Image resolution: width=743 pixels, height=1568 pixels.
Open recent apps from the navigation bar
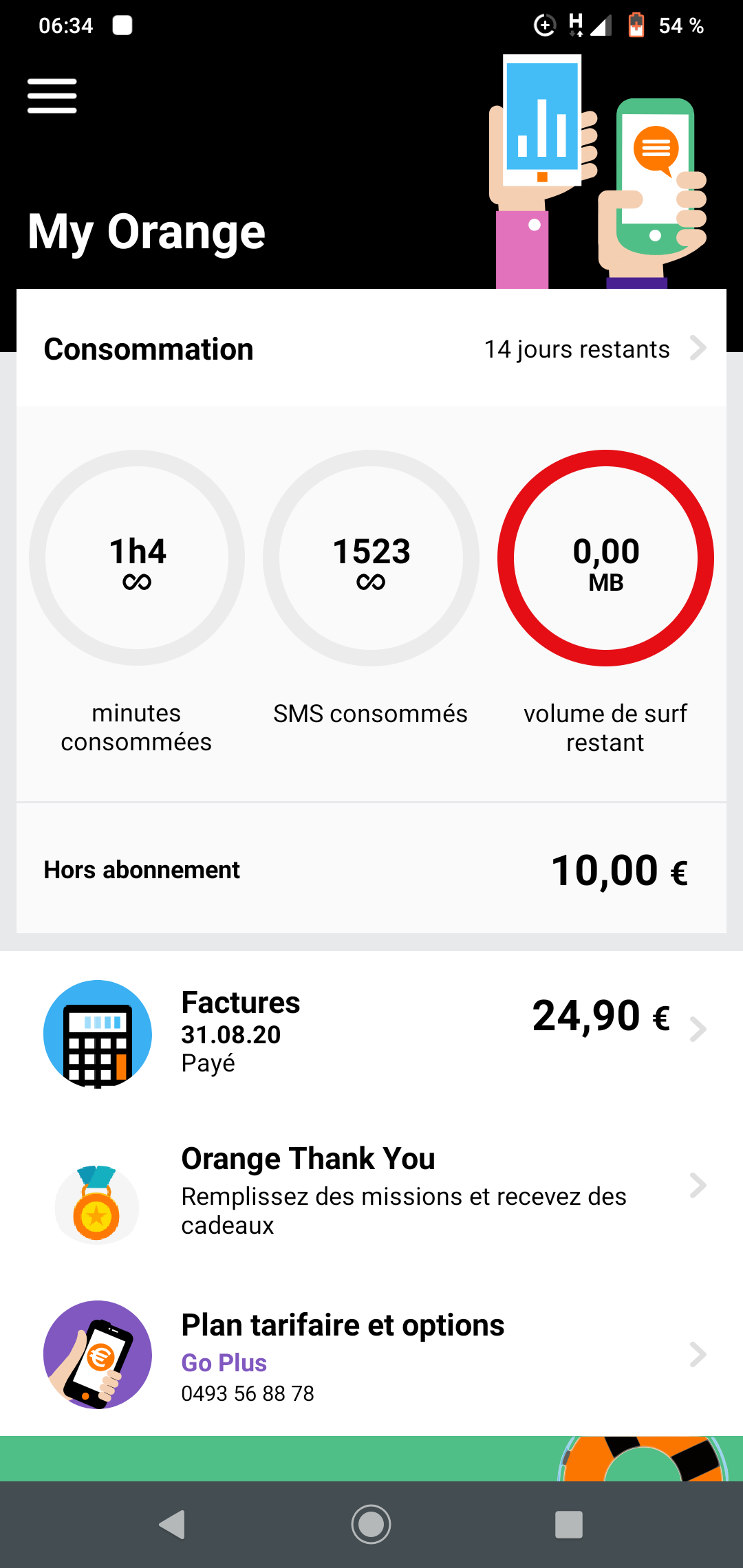pos(569,1525)
